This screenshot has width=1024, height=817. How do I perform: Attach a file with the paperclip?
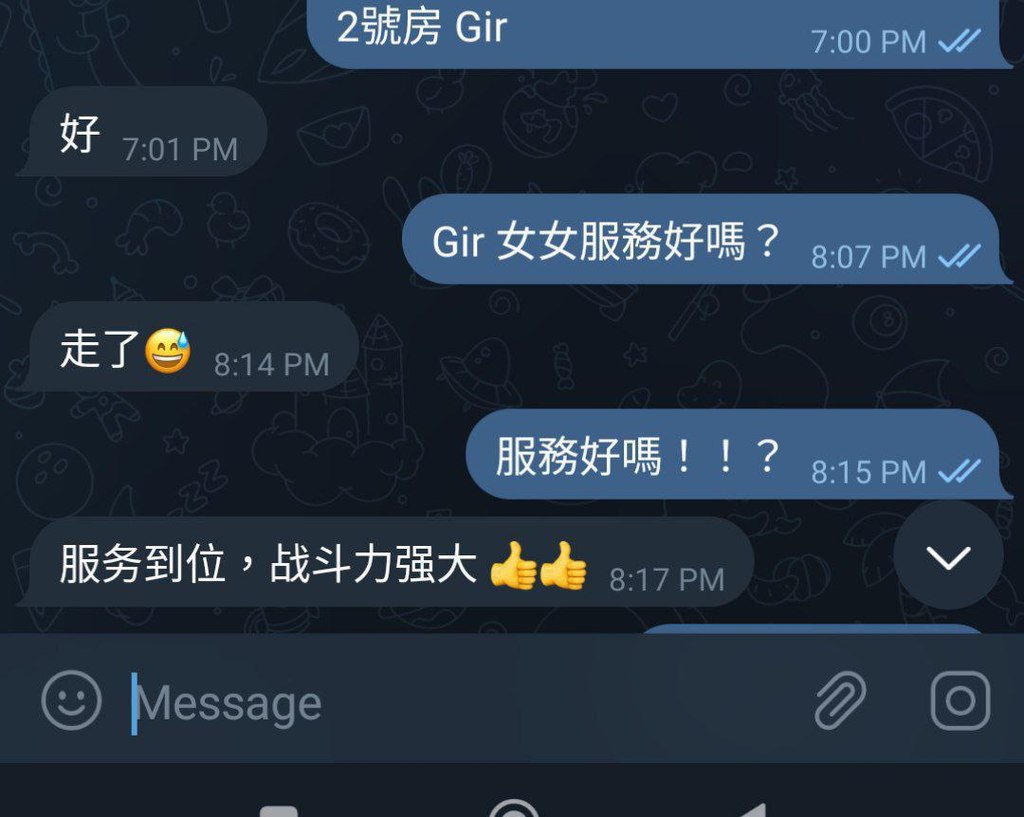coord(840,700)
